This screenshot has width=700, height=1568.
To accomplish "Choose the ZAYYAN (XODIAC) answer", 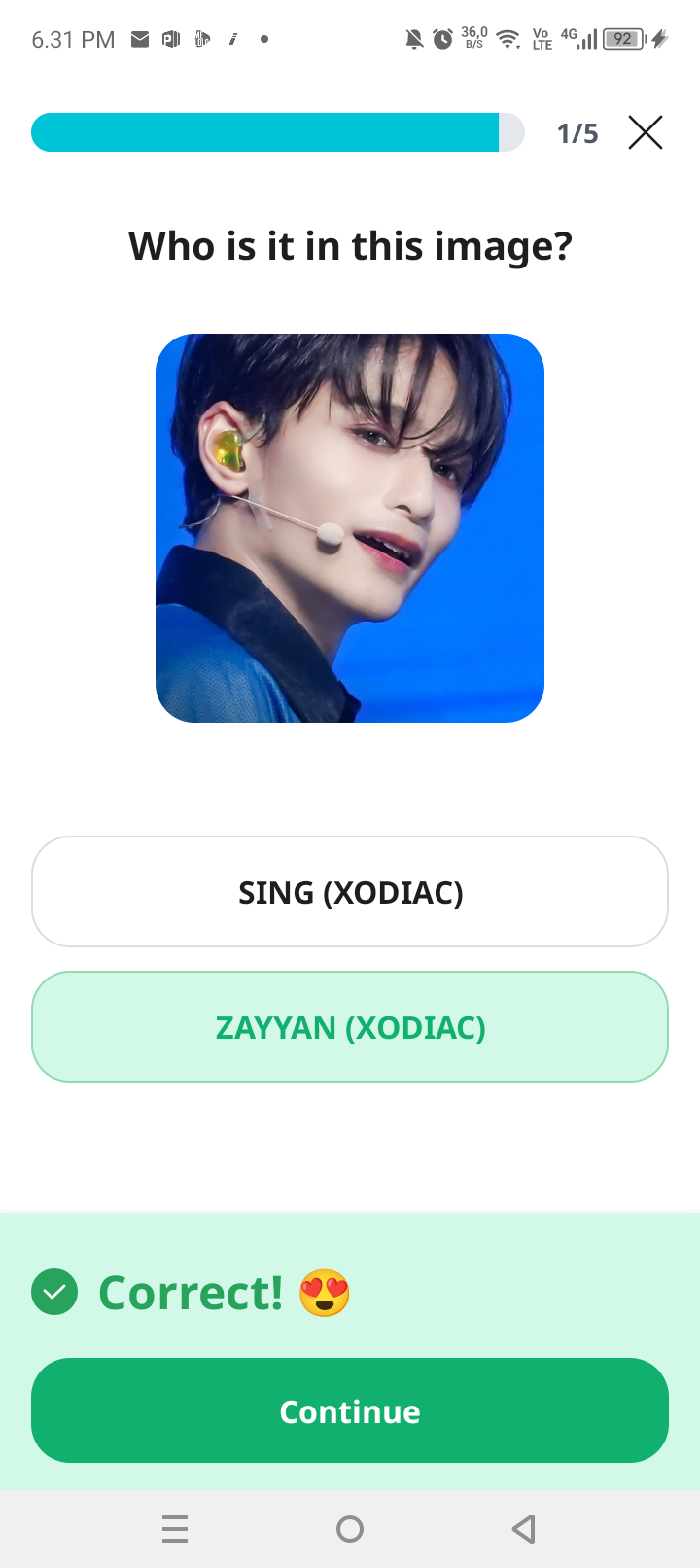I will [x=350, y=1027].
